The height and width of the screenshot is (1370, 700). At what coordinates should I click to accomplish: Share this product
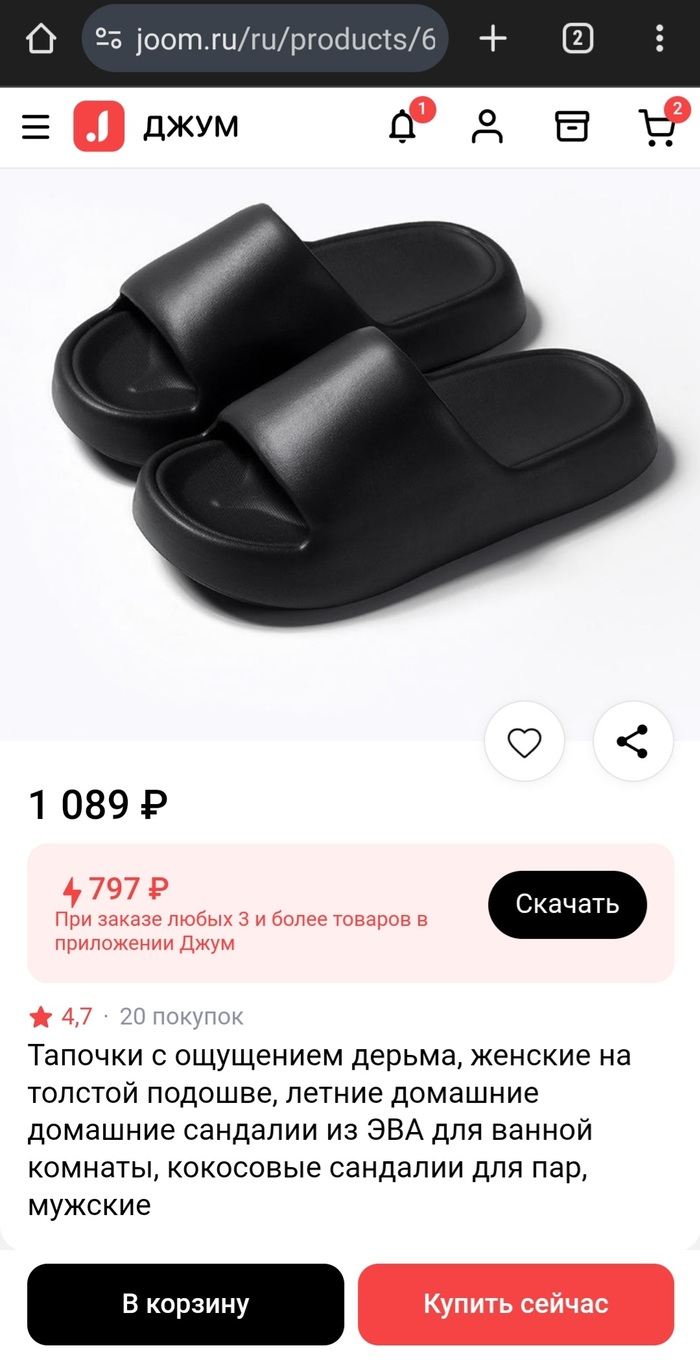[x=632, y=742]
